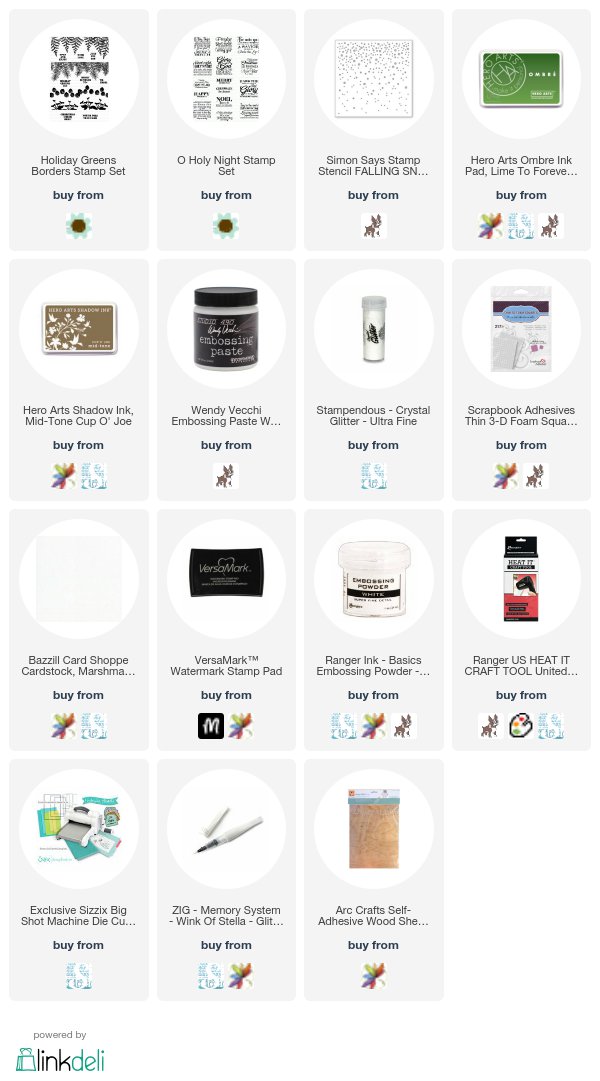Open the Simon Says Stamp Stencil Falling Snow item
This screenshot has width=600, height=1081.
click(373, 165)
